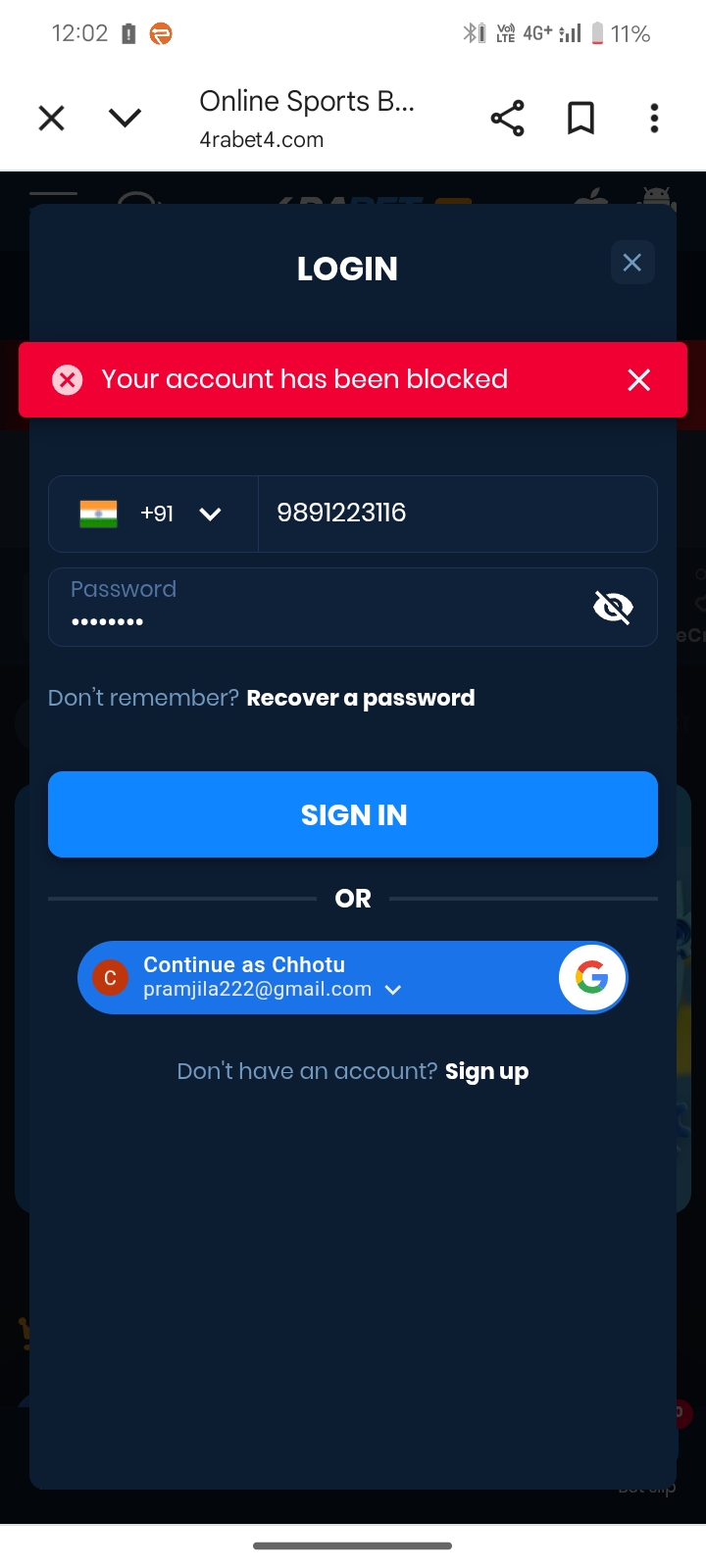Tap the SIGN IN button

(x=353, y=814)
